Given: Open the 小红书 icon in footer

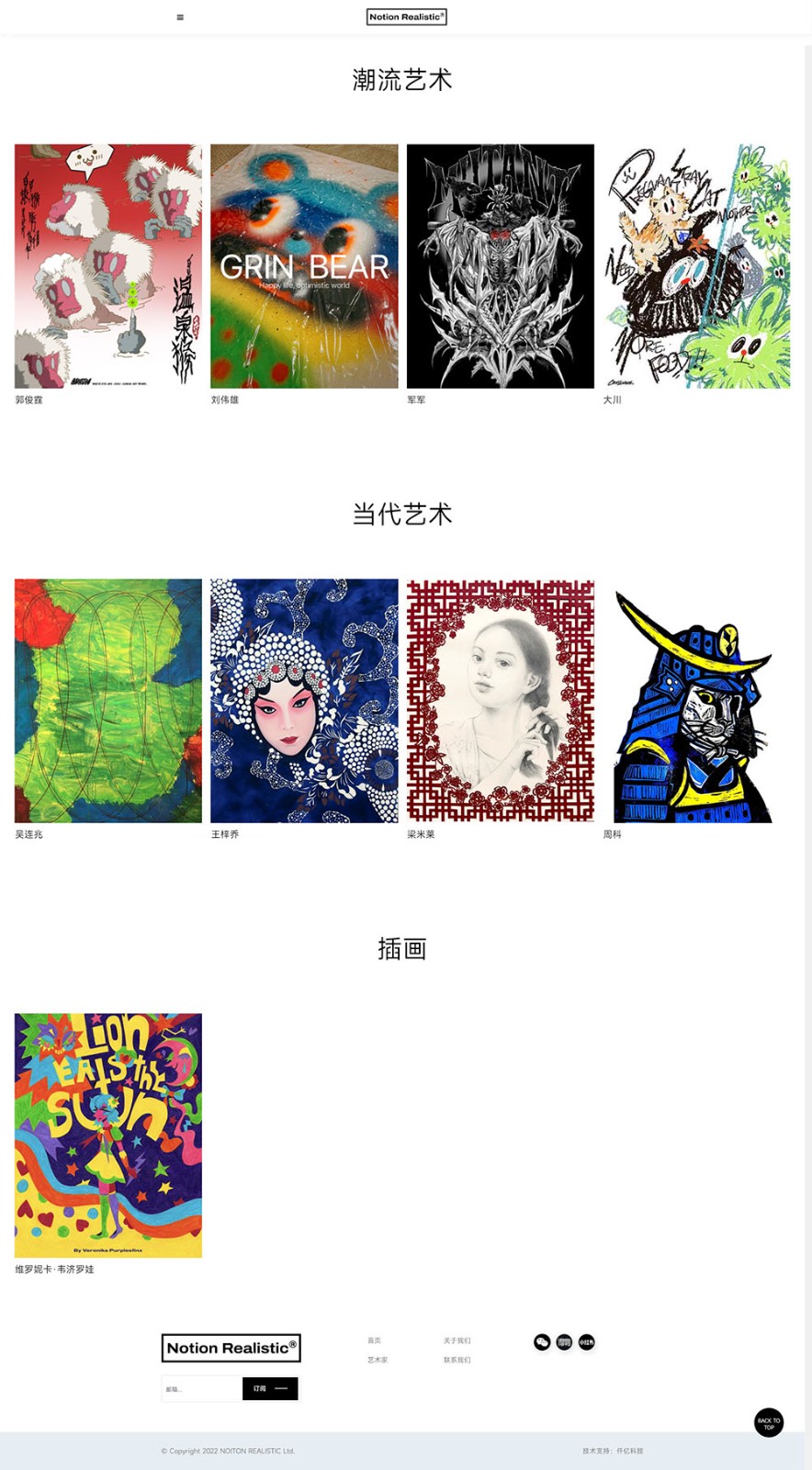Looking at the screenshot, I should 587,1342.
